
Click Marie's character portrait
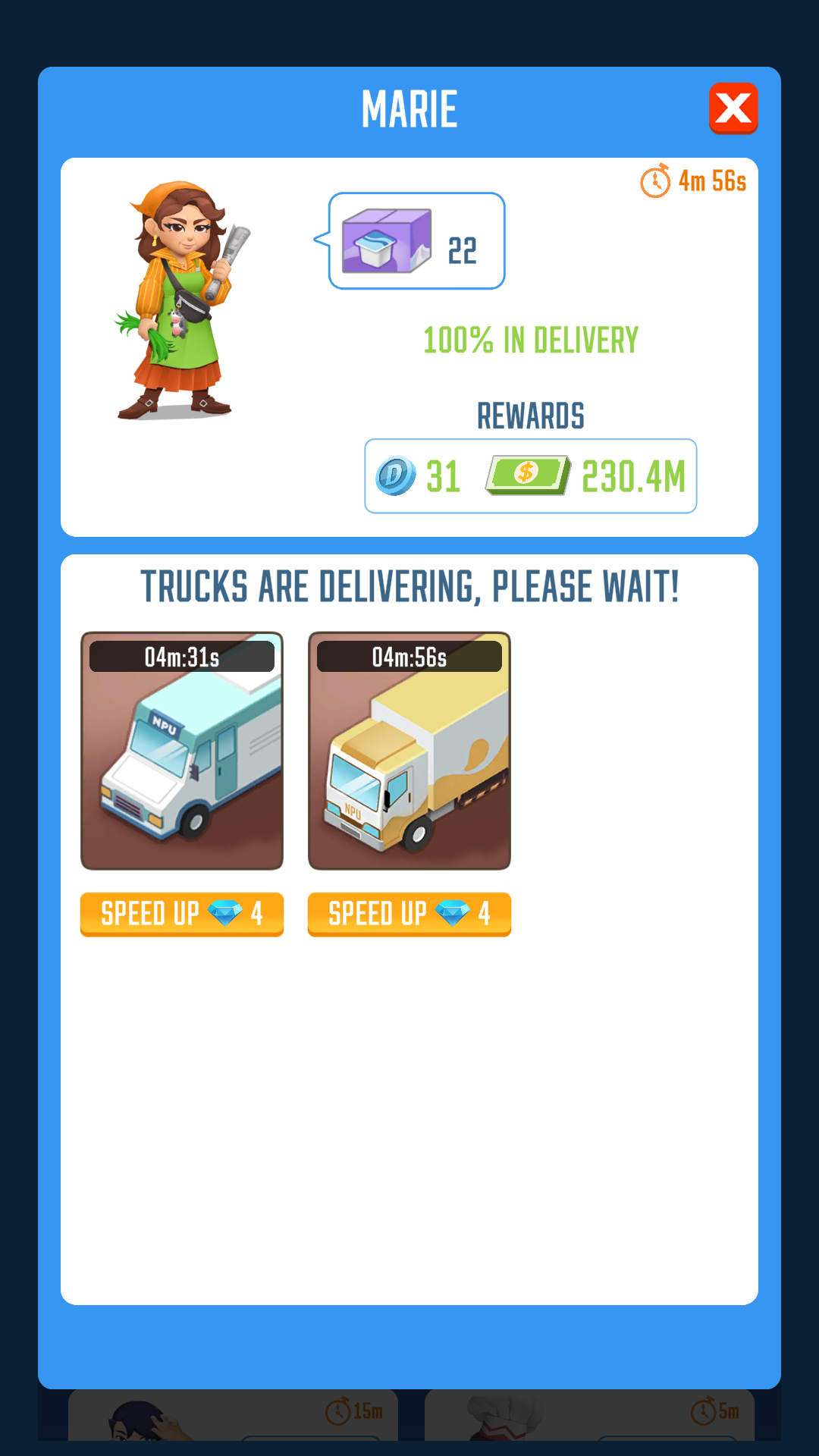tap(176, 303)
